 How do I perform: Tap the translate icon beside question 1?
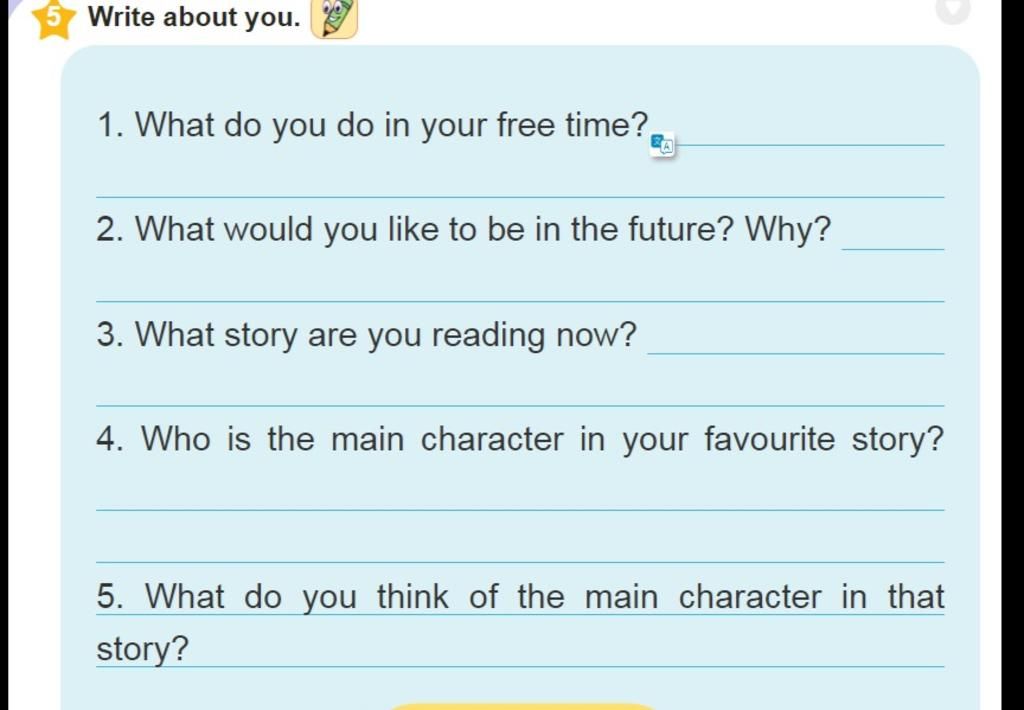click(663, 145)
